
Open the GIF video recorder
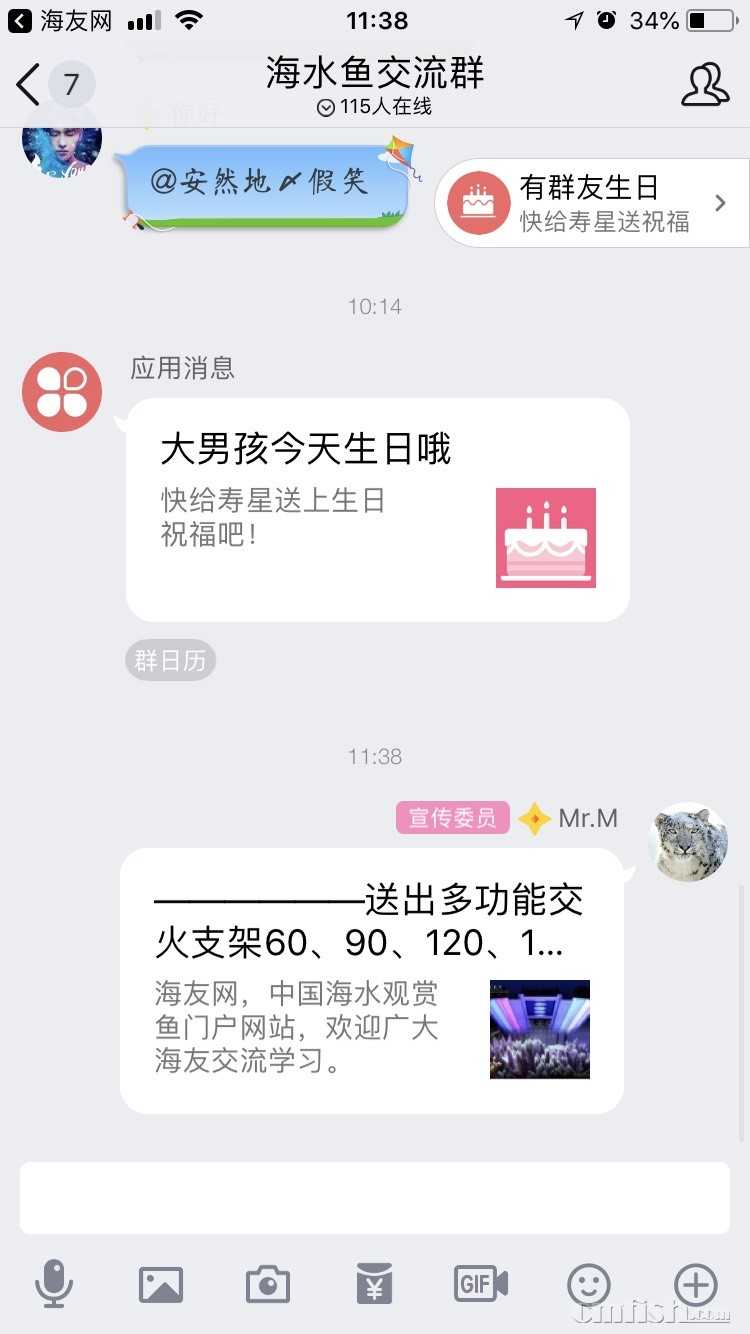[481, 1284]
